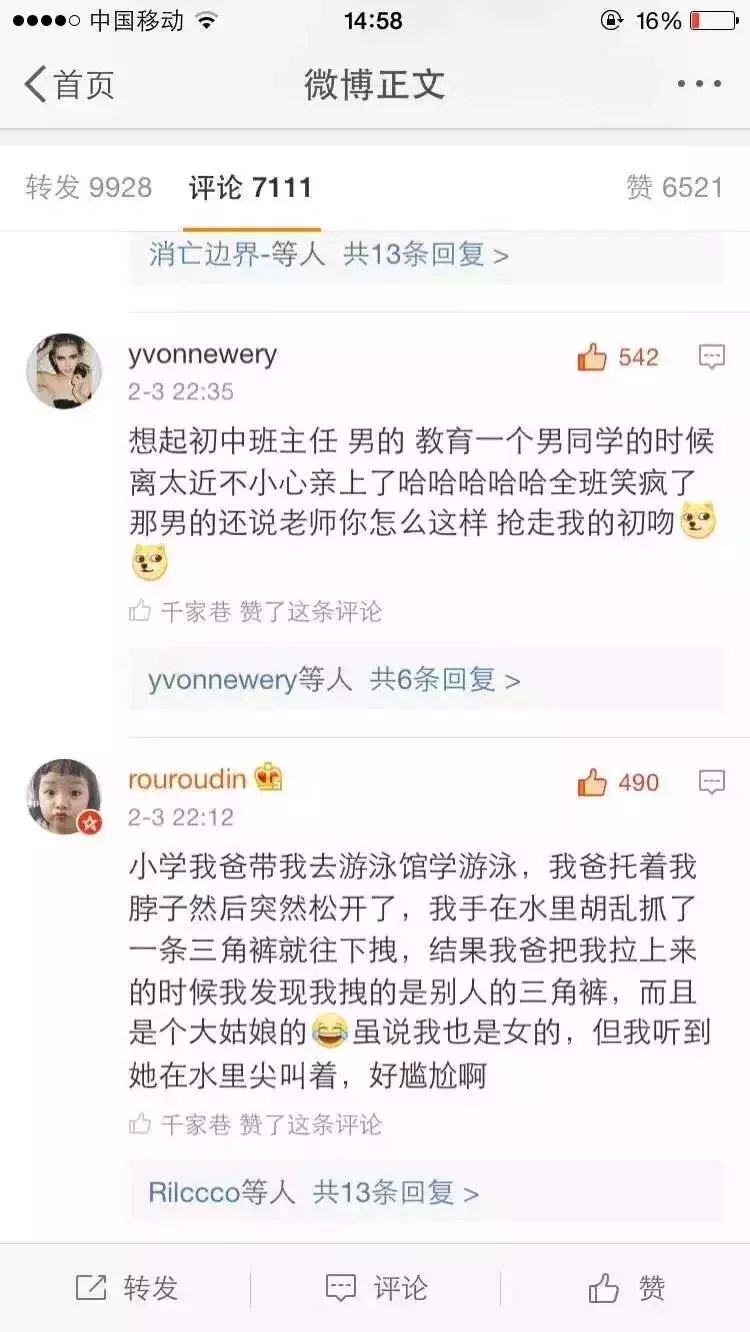Expand 消亡边界 13 replies
This screenshot has width=750, height=1332.
coord(426,255)
